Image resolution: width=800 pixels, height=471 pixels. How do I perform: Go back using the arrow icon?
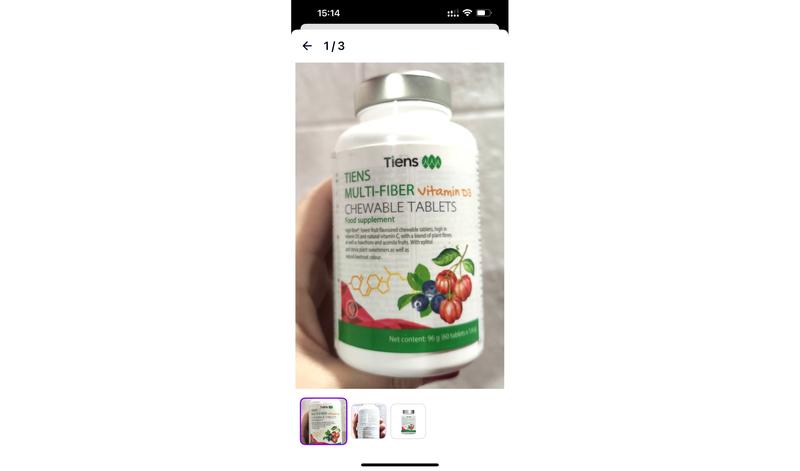pos(307,46)
